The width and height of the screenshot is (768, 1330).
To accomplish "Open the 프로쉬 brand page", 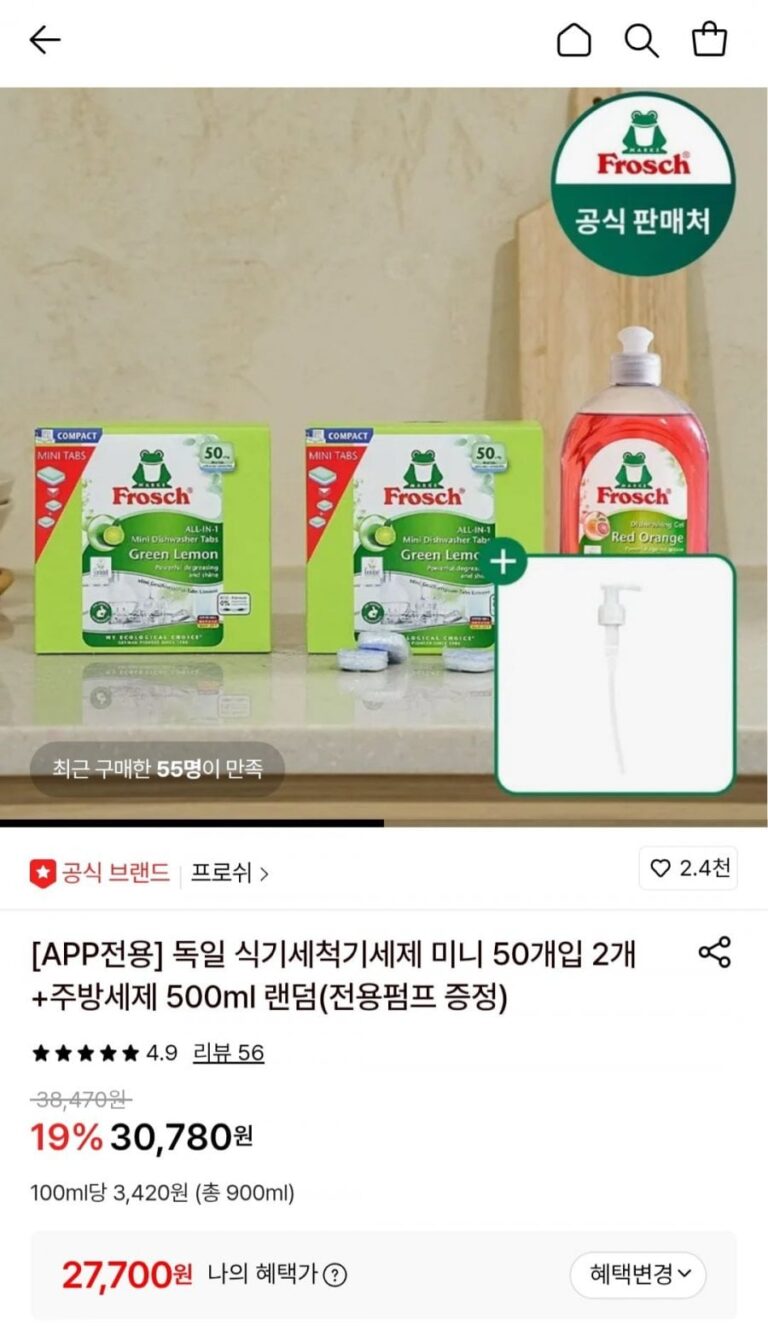I will (230, 873).
